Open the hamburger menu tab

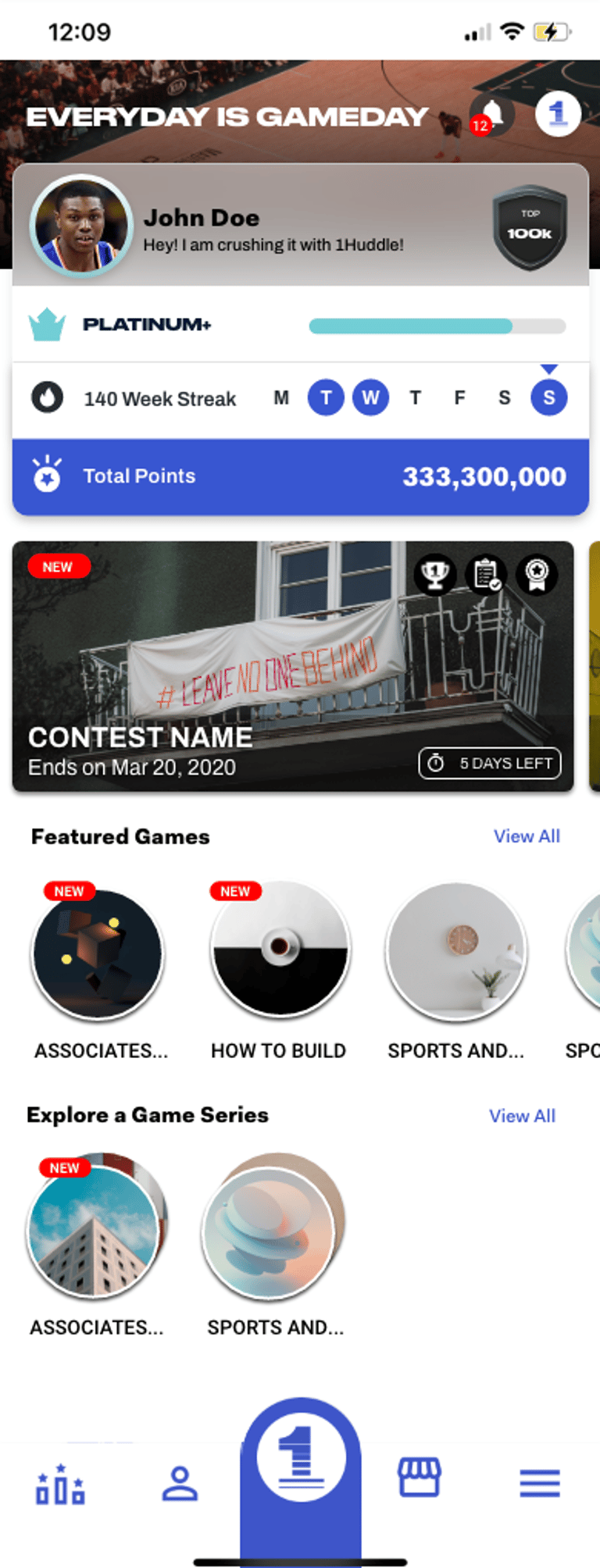[x=540, y=1483]
